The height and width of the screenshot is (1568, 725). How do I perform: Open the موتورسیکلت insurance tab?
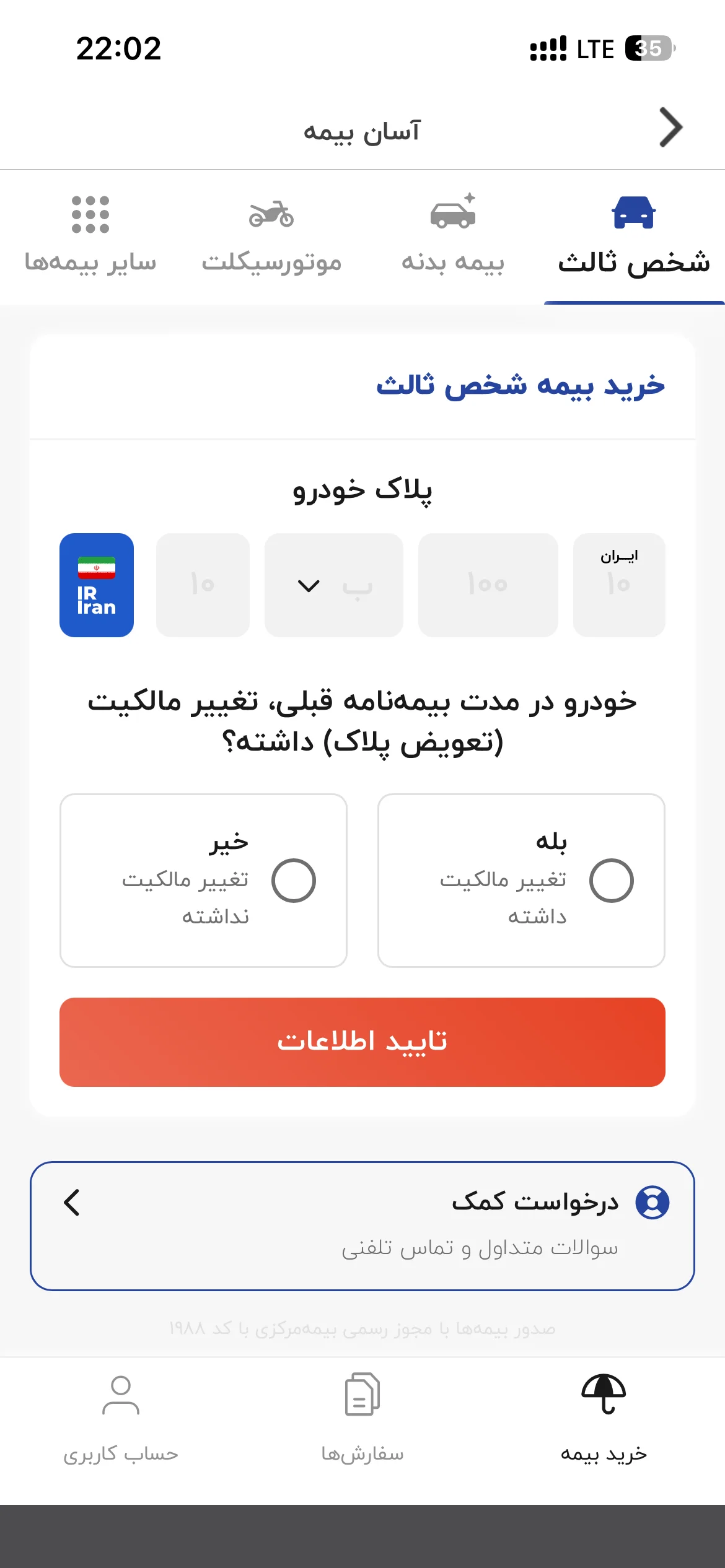click(271, 238)
